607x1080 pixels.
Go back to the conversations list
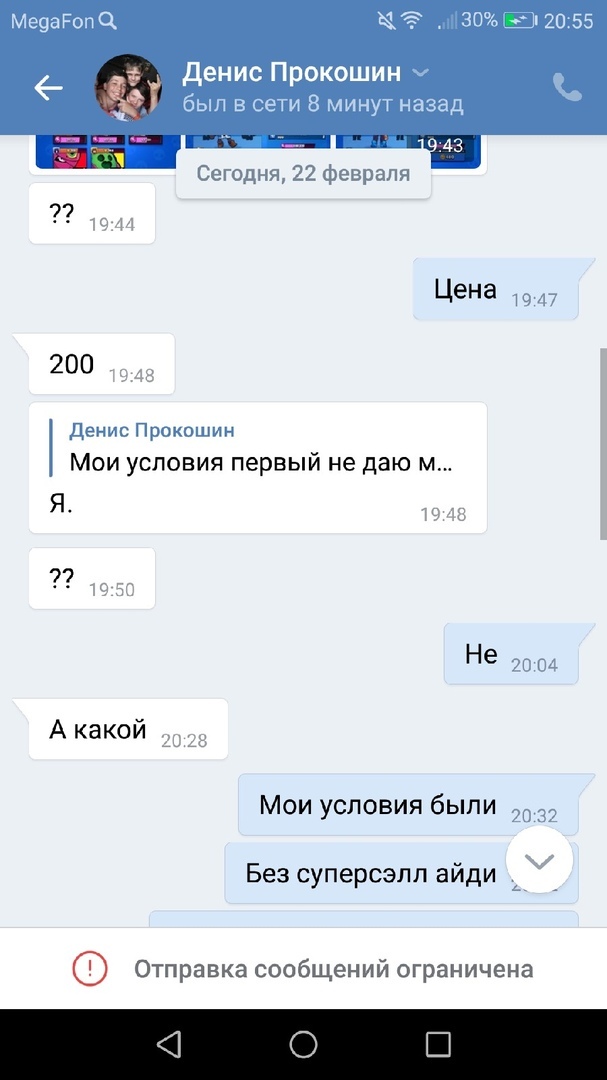tap(48, 88)
